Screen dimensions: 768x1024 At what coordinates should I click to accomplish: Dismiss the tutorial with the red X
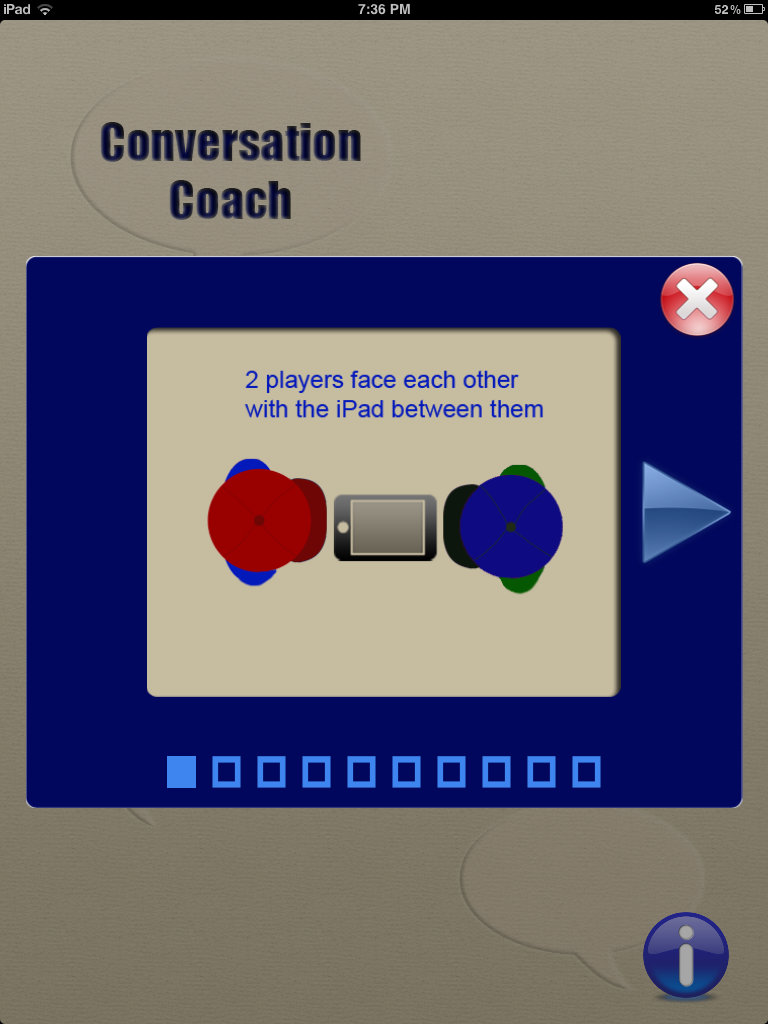697,299
